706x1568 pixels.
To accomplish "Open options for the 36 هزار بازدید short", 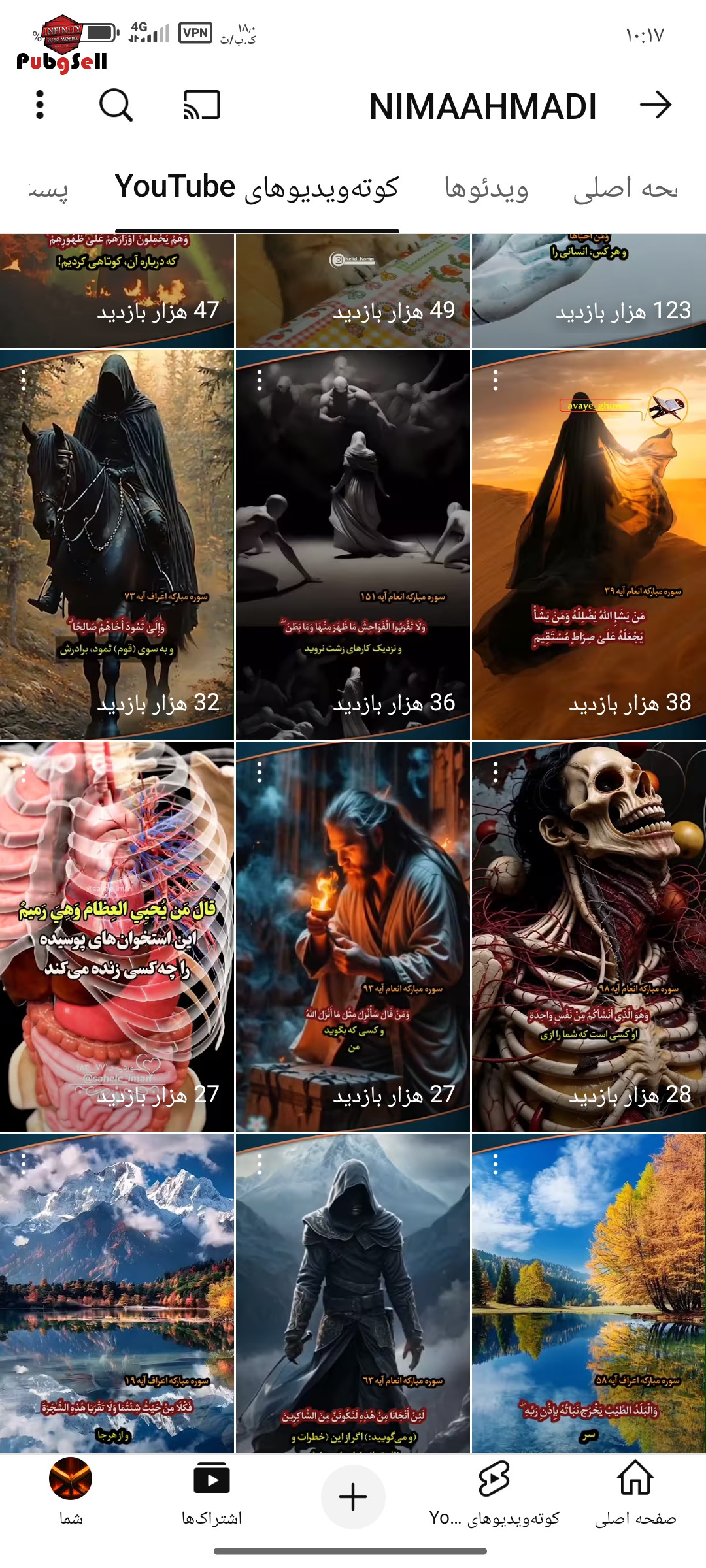I will tap(260, 380).
